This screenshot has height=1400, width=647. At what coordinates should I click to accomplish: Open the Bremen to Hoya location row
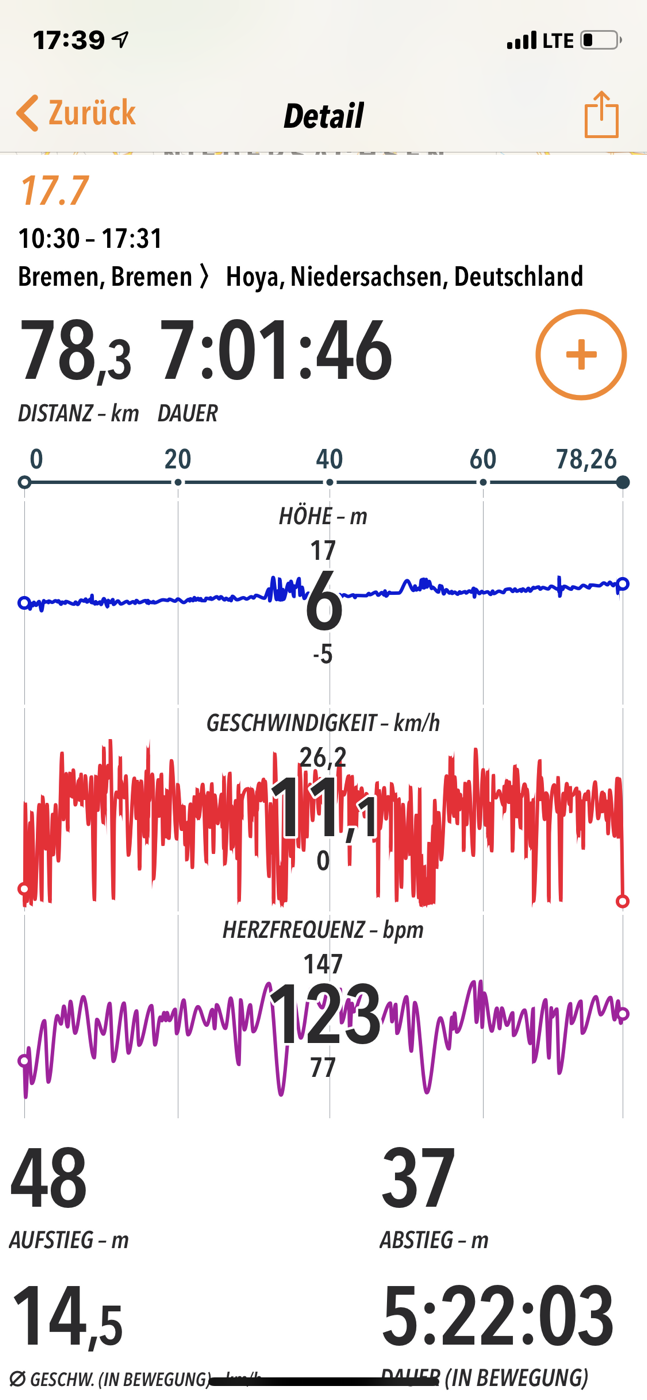coord(300,276)
